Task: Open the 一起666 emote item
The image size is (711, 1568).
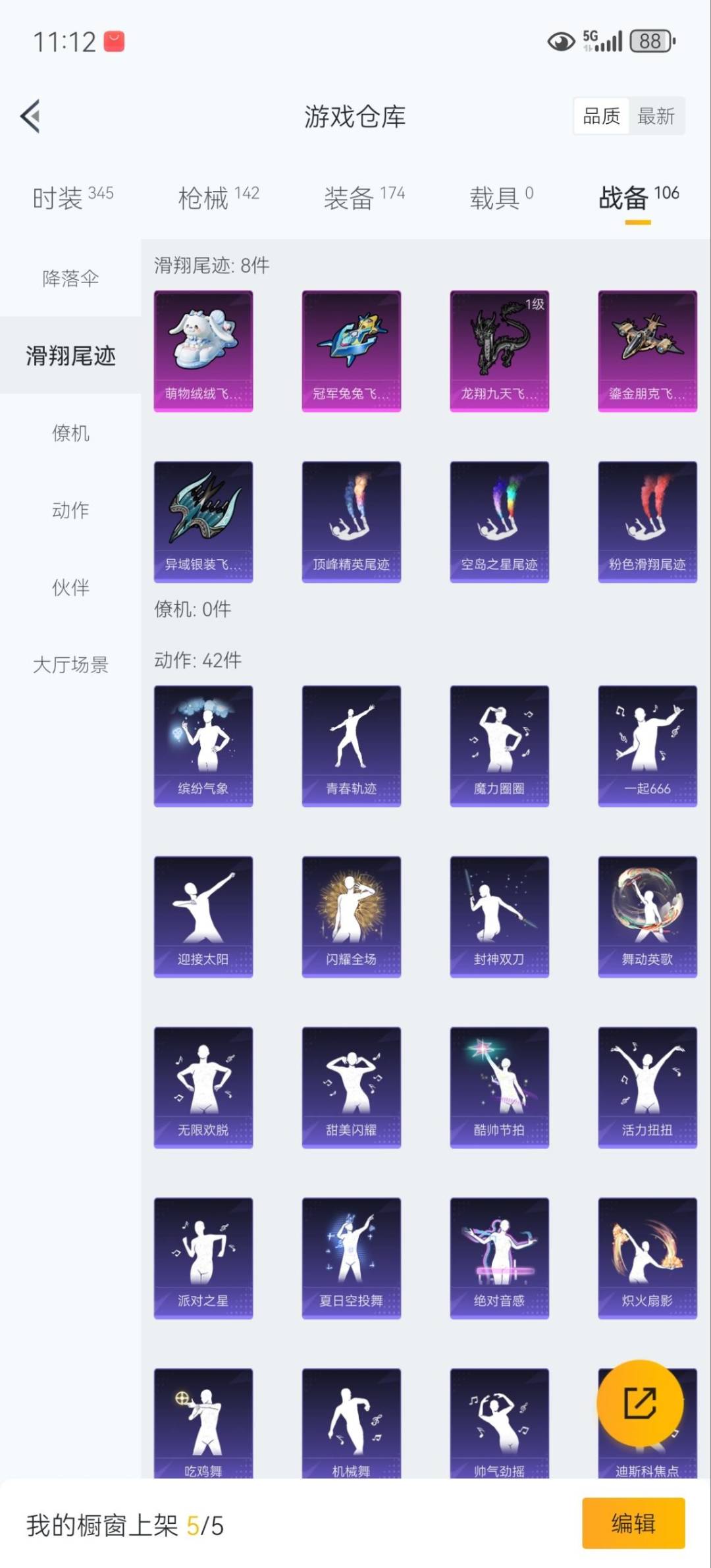Action: 647,744
